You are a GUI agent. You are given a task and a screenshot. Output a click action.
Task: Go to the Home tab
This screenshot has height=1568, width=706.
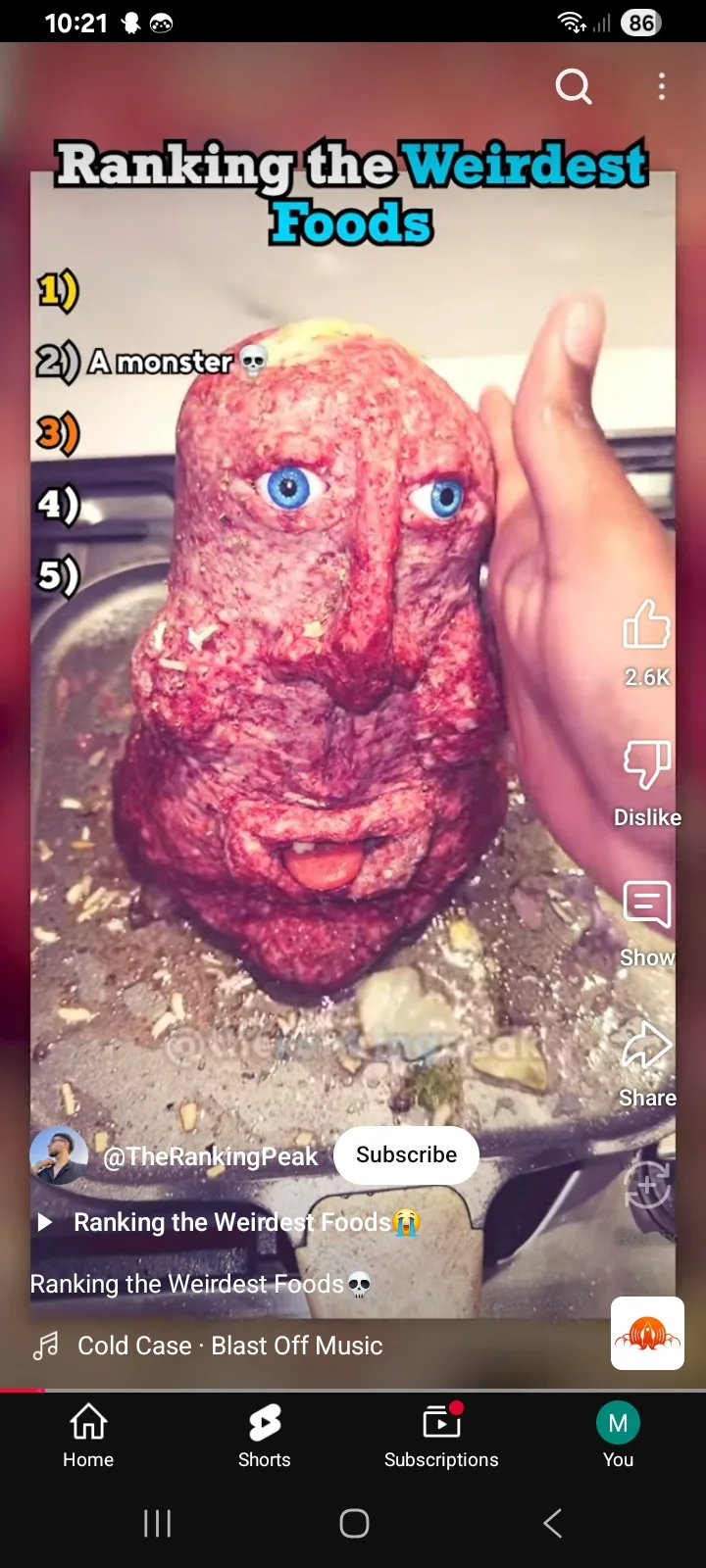tap(88, 1436)
